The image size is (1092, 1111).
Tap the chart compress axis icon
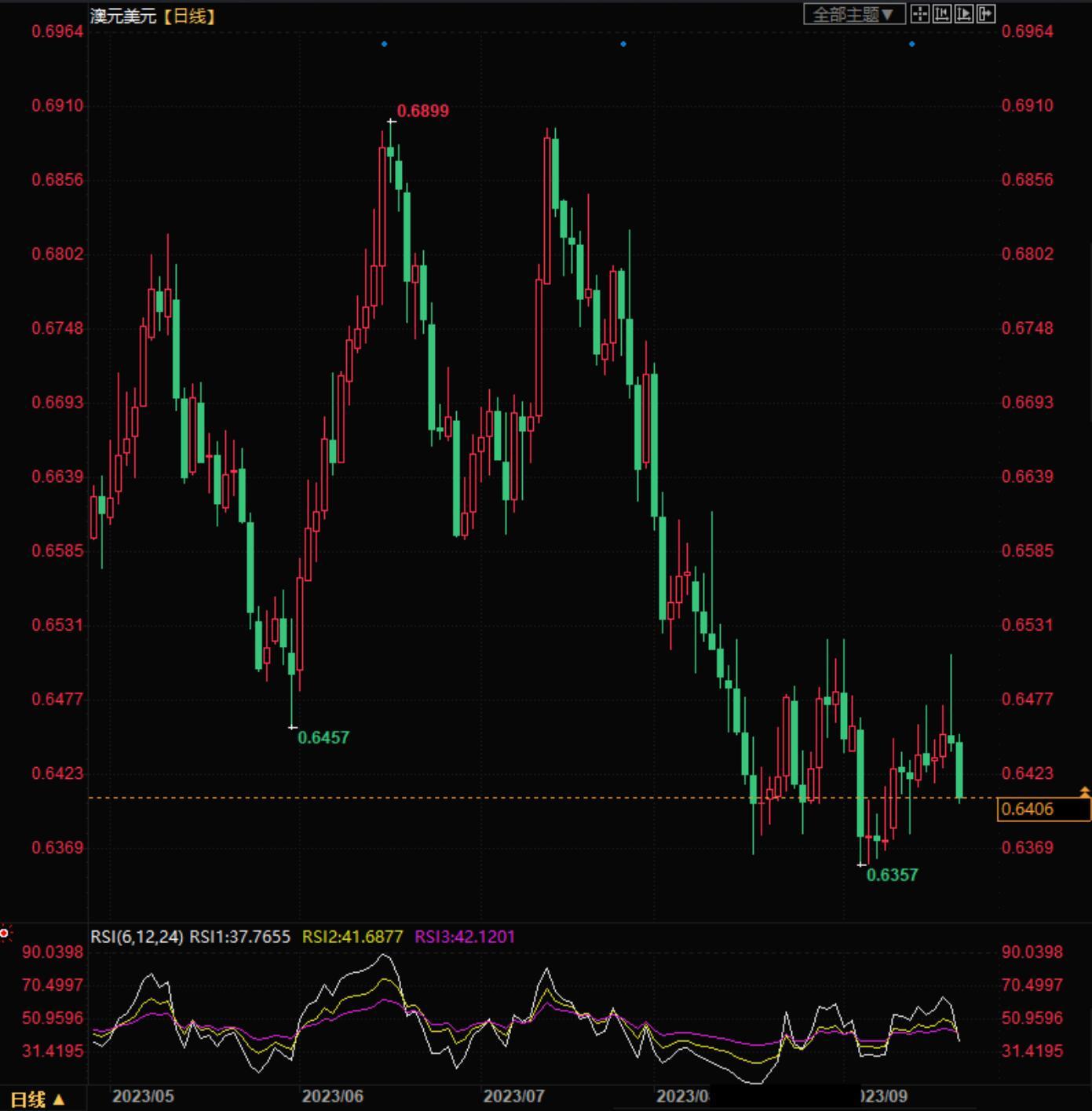pos(942,14)
